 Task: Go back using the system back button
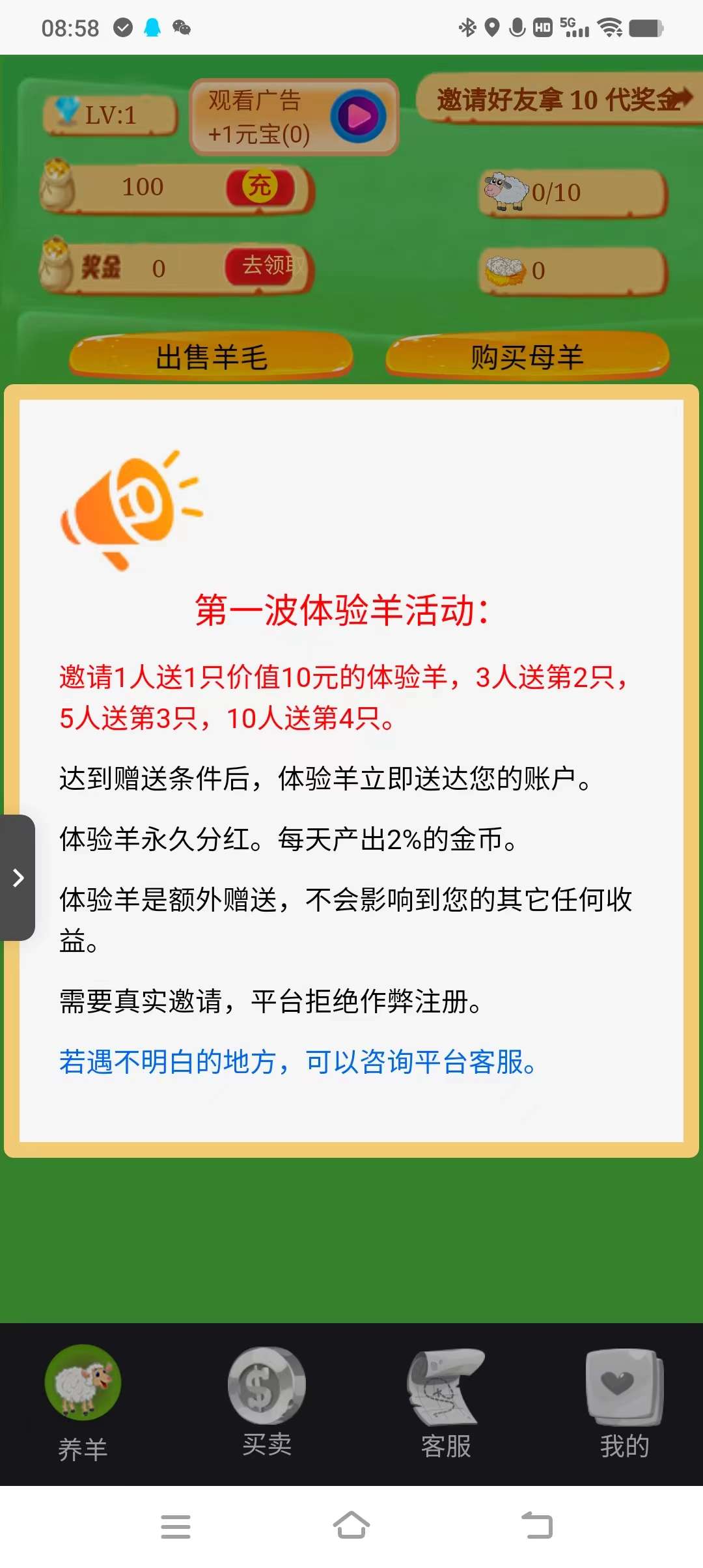coord(537,1526)
